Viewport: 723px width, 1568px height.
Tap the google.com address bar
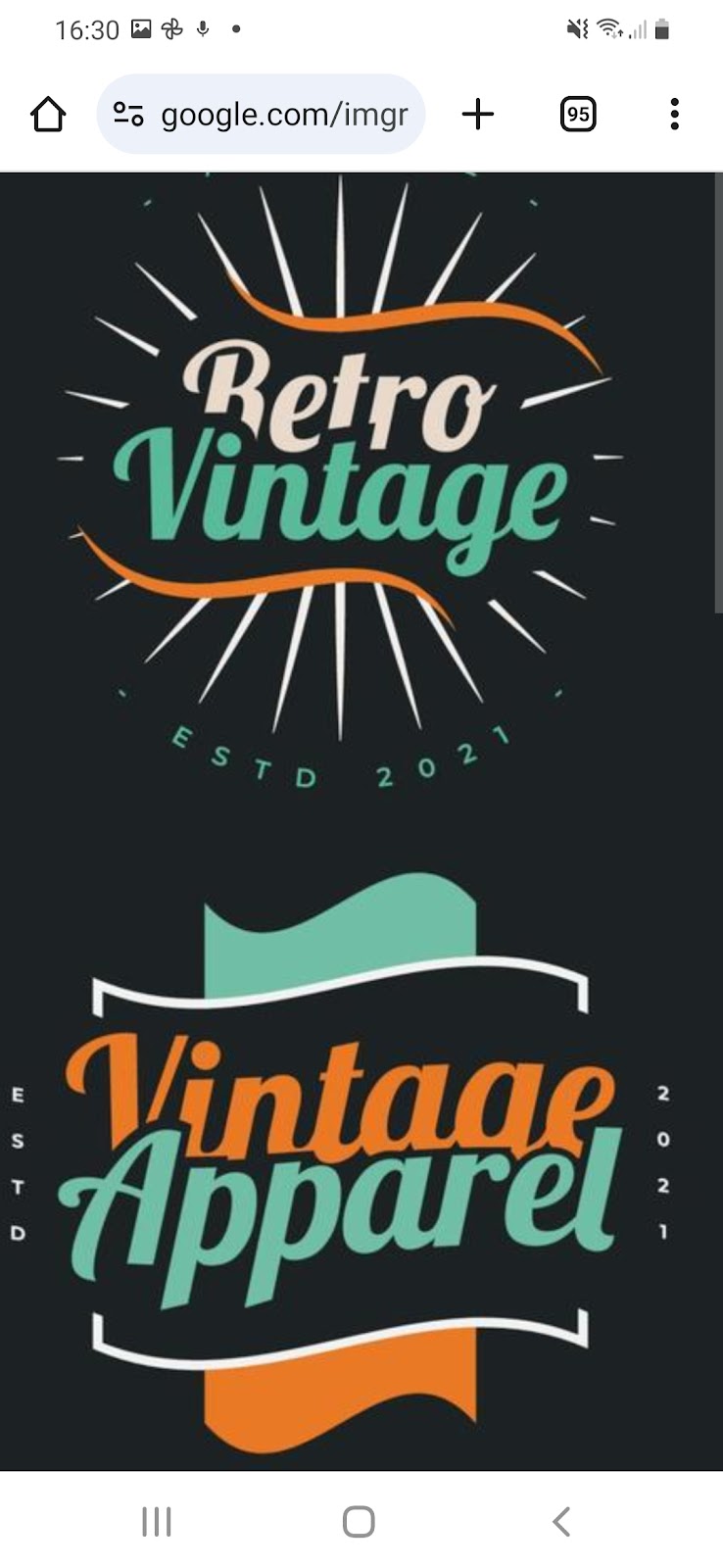coord(284,115)
